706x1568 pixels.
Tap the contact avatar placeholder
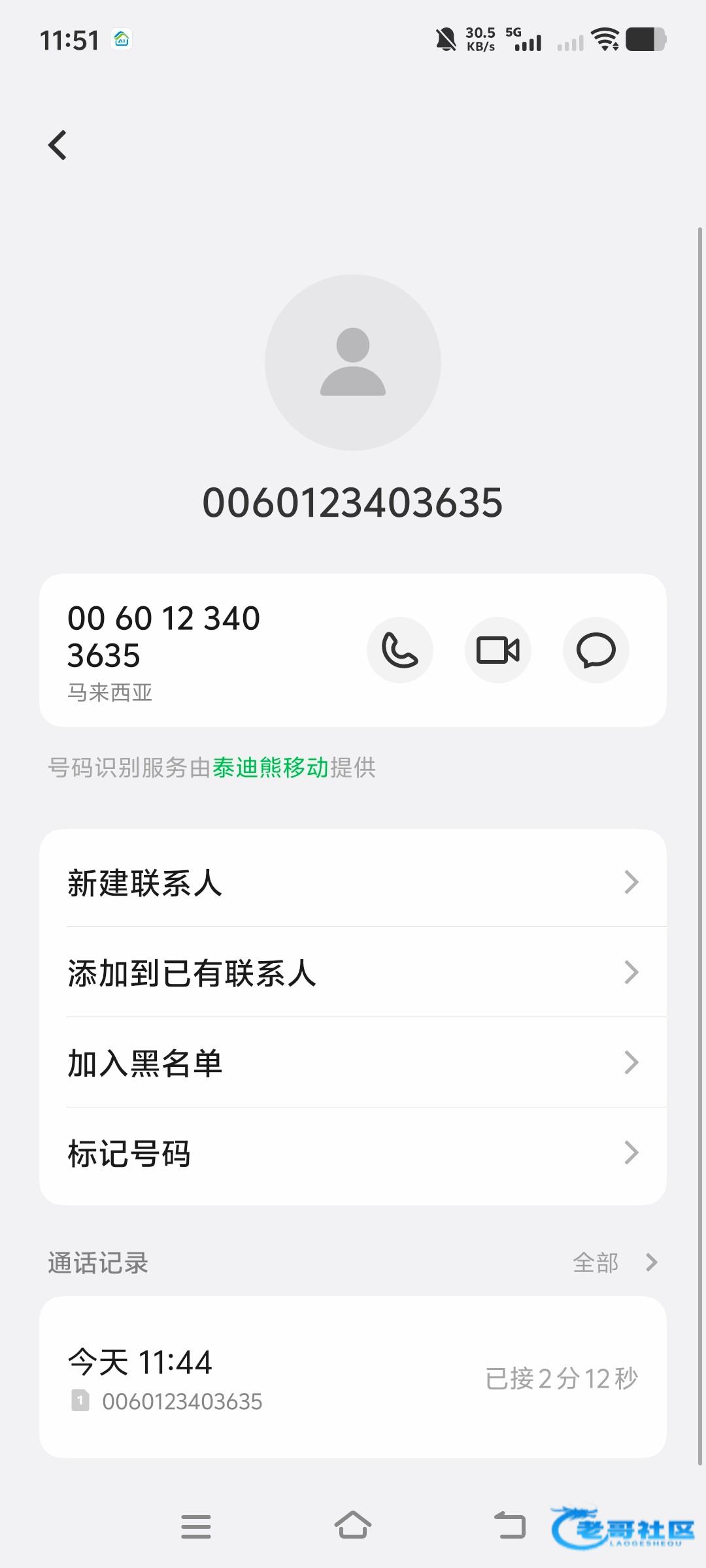[x=353, y=363]
